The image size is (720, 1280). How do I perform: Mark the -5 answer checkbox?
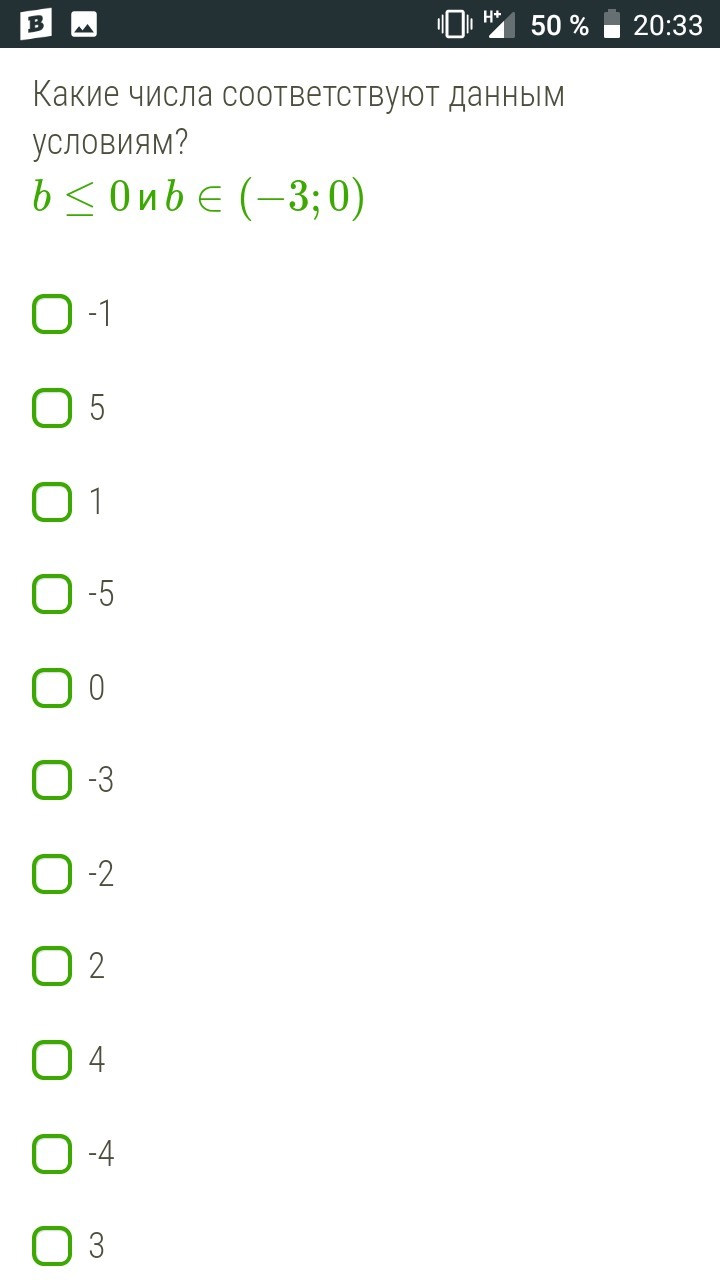52,594
